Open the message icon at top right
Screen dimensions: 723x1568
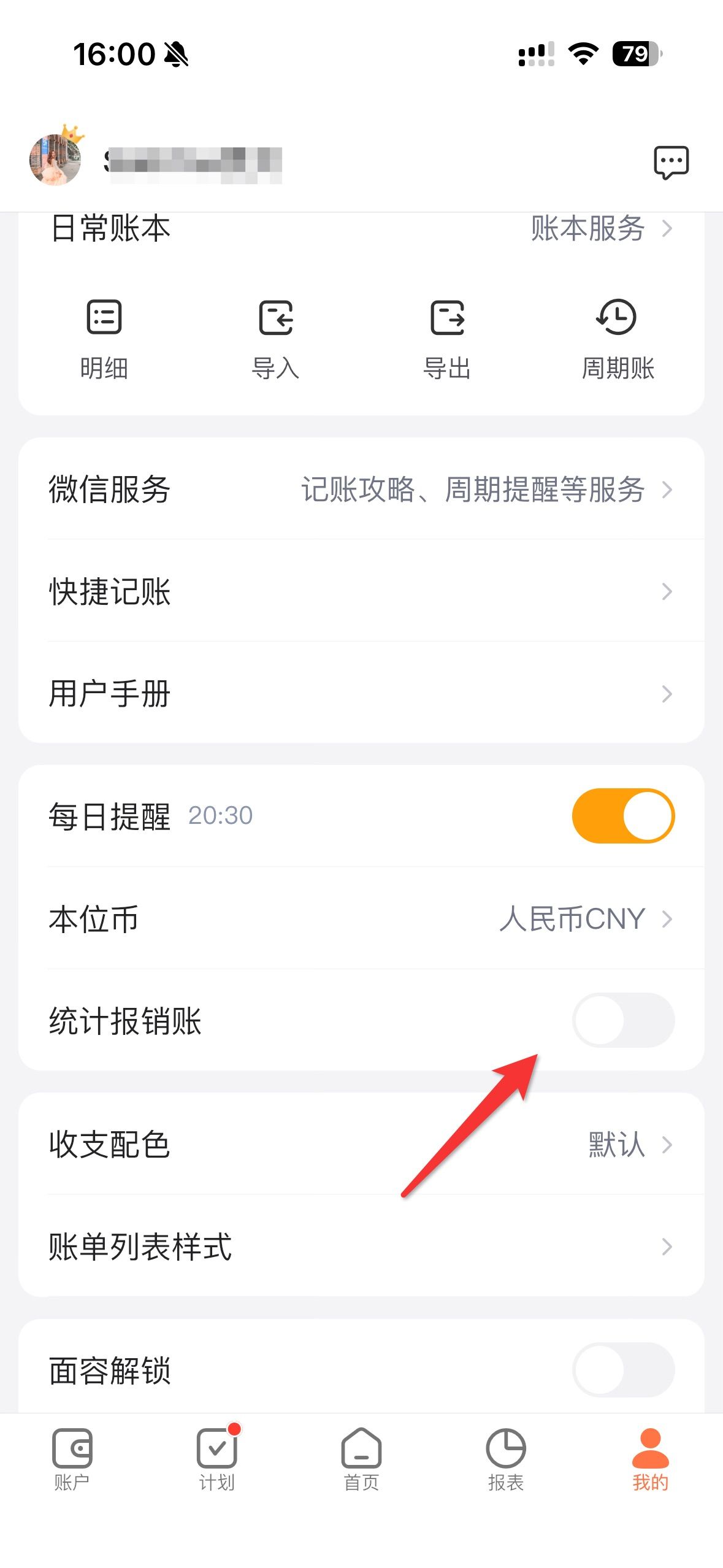tap(671, 162)
